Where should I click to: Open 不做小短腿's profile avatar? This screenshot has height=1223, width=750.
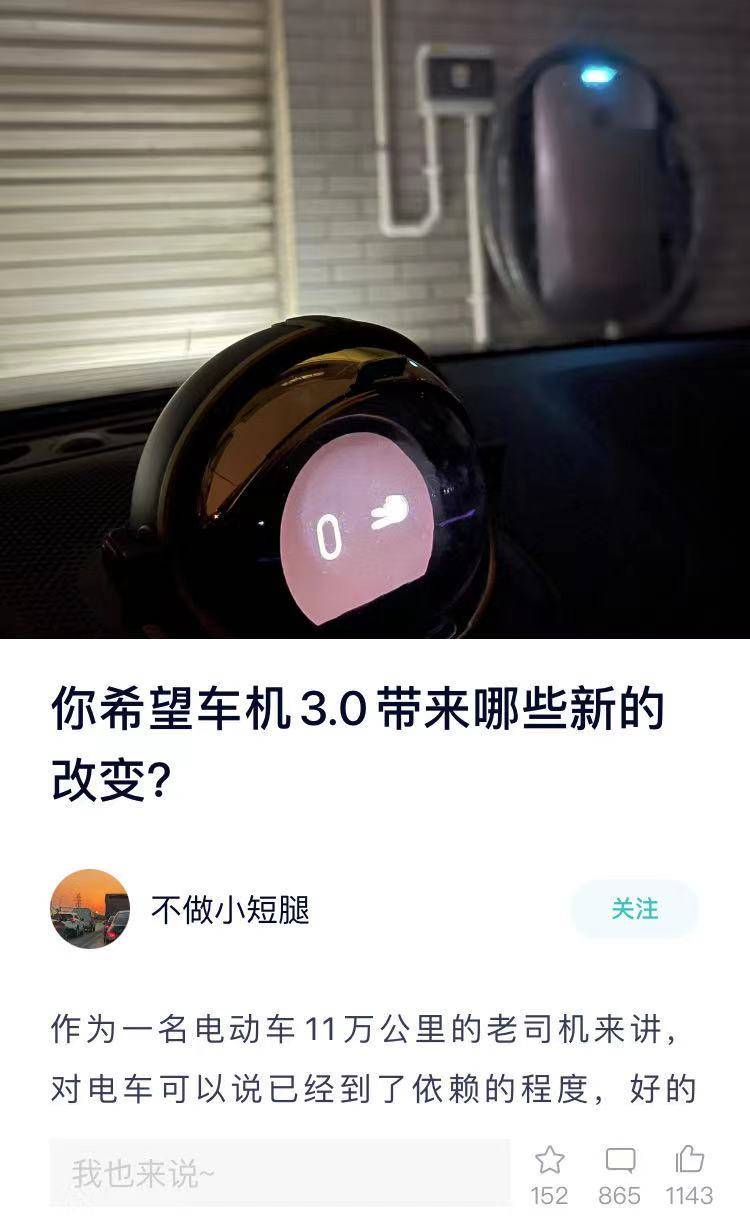pos(90,909)
